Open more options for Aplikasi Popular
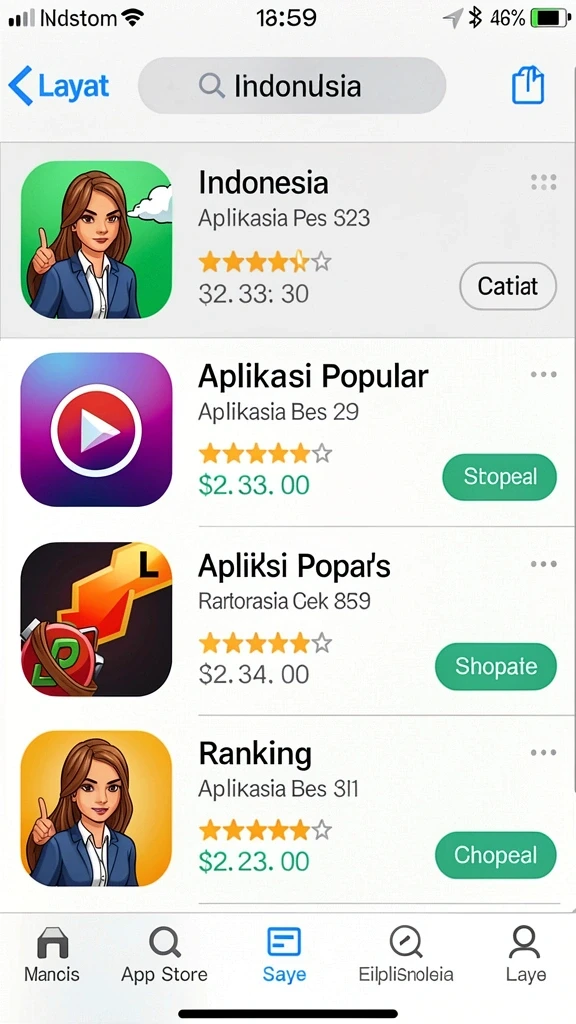576x1024 pixels. pyautogui.click(x=543, y=375)
